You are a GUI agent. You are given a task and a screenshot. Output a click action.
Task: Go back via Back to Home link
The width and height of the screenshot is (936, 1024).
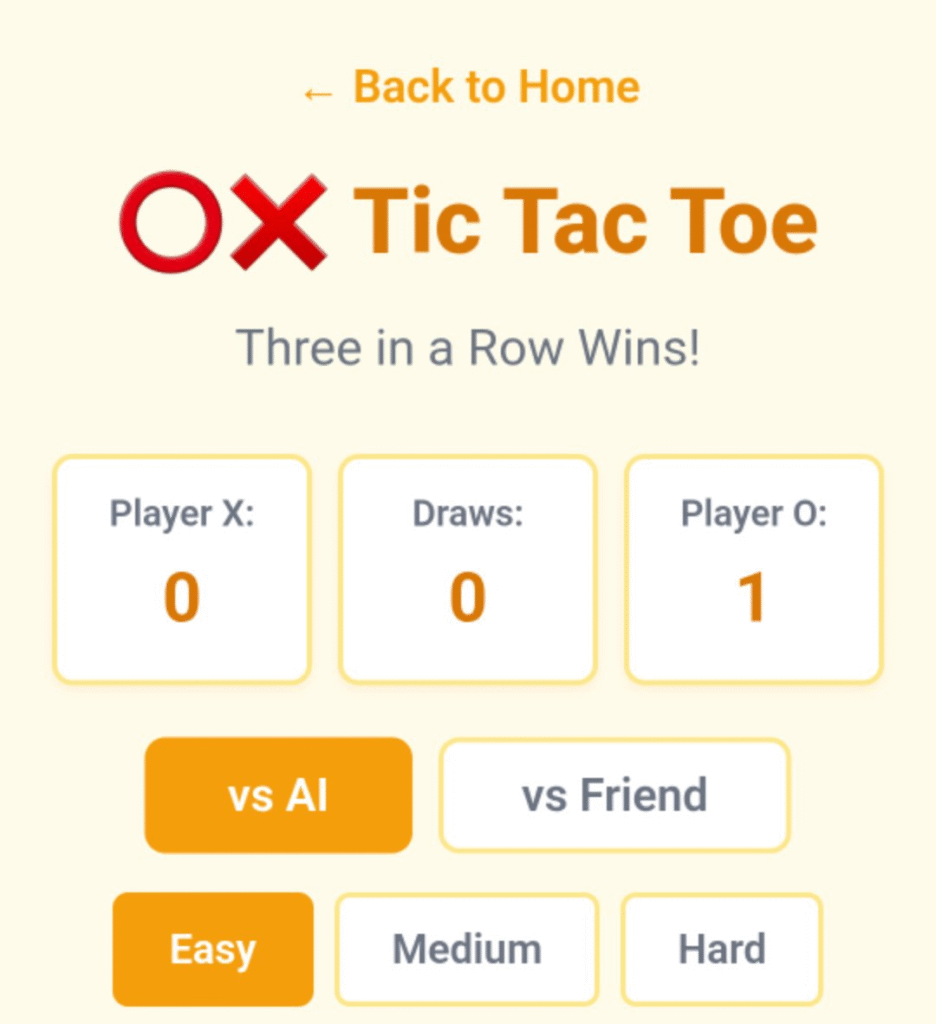click(470, 88)
